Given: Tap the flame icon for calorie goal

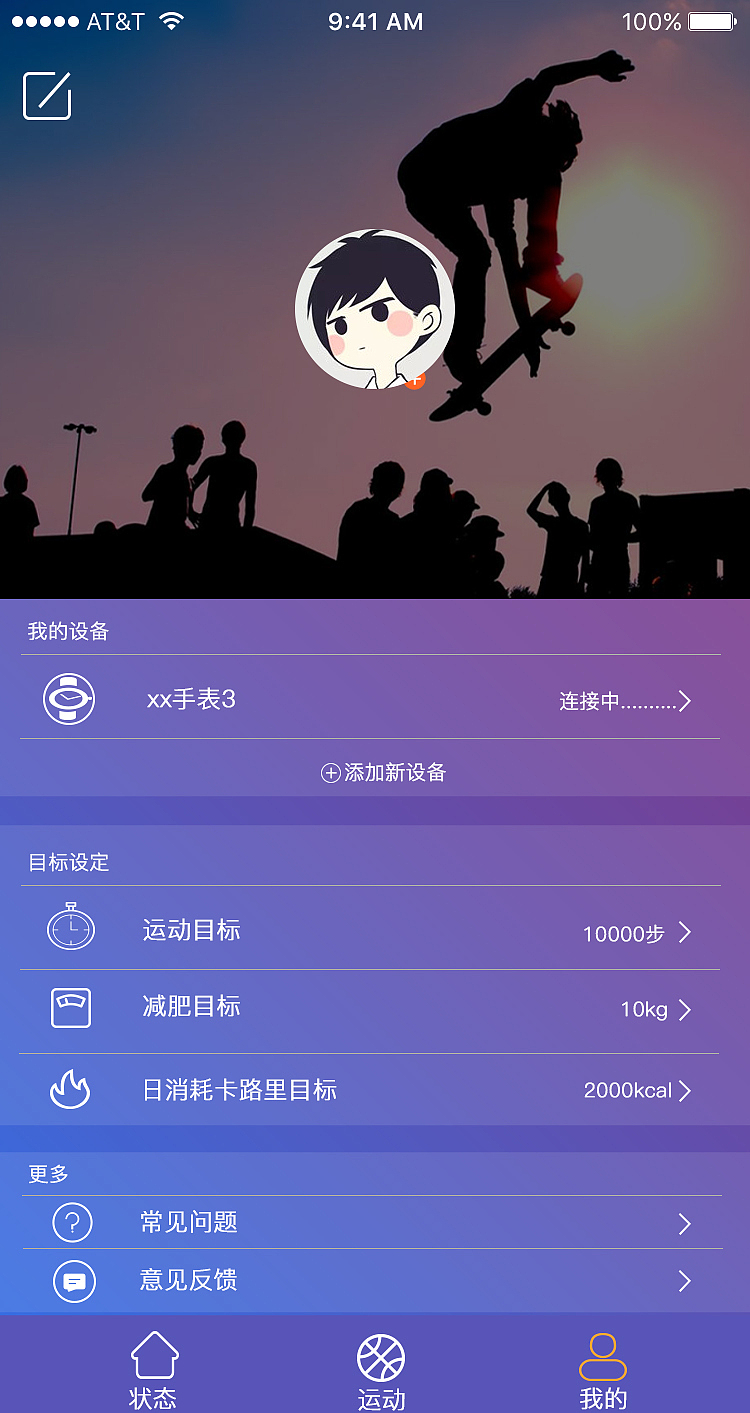Looking at the screenshot, I should point(70,1090).
